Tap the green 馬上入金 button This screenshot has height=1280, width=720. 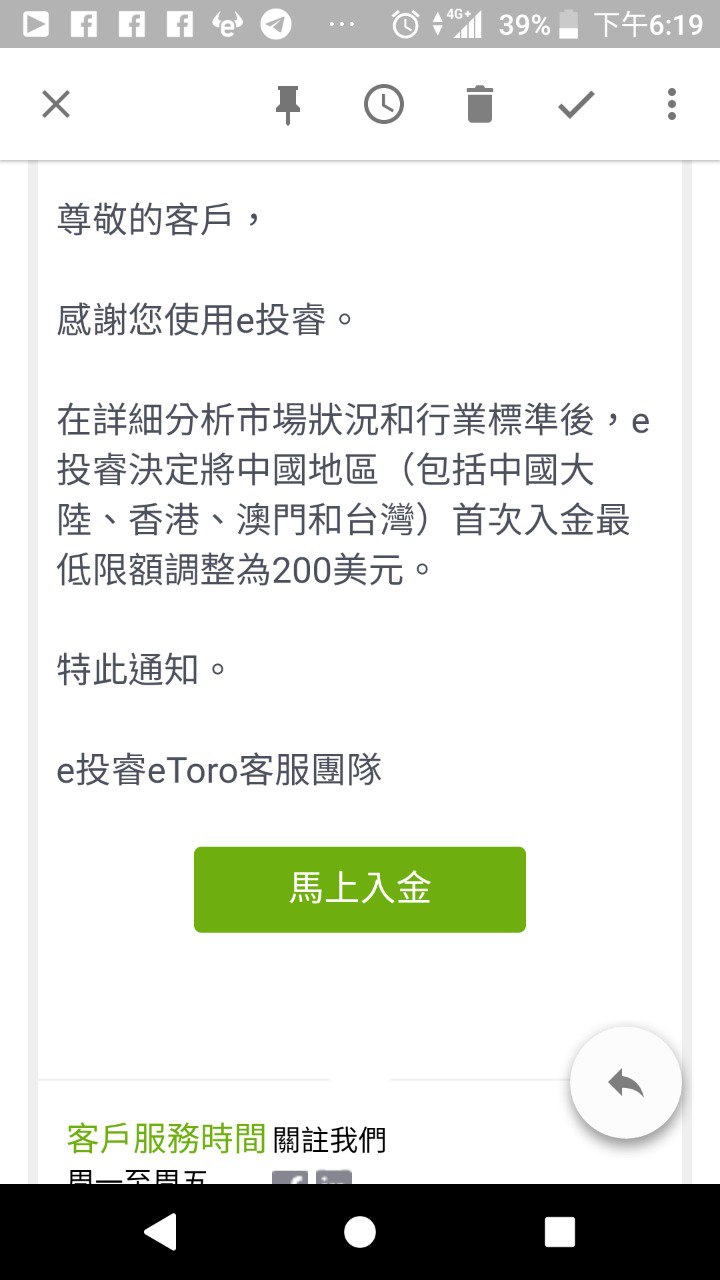point(360,889)
